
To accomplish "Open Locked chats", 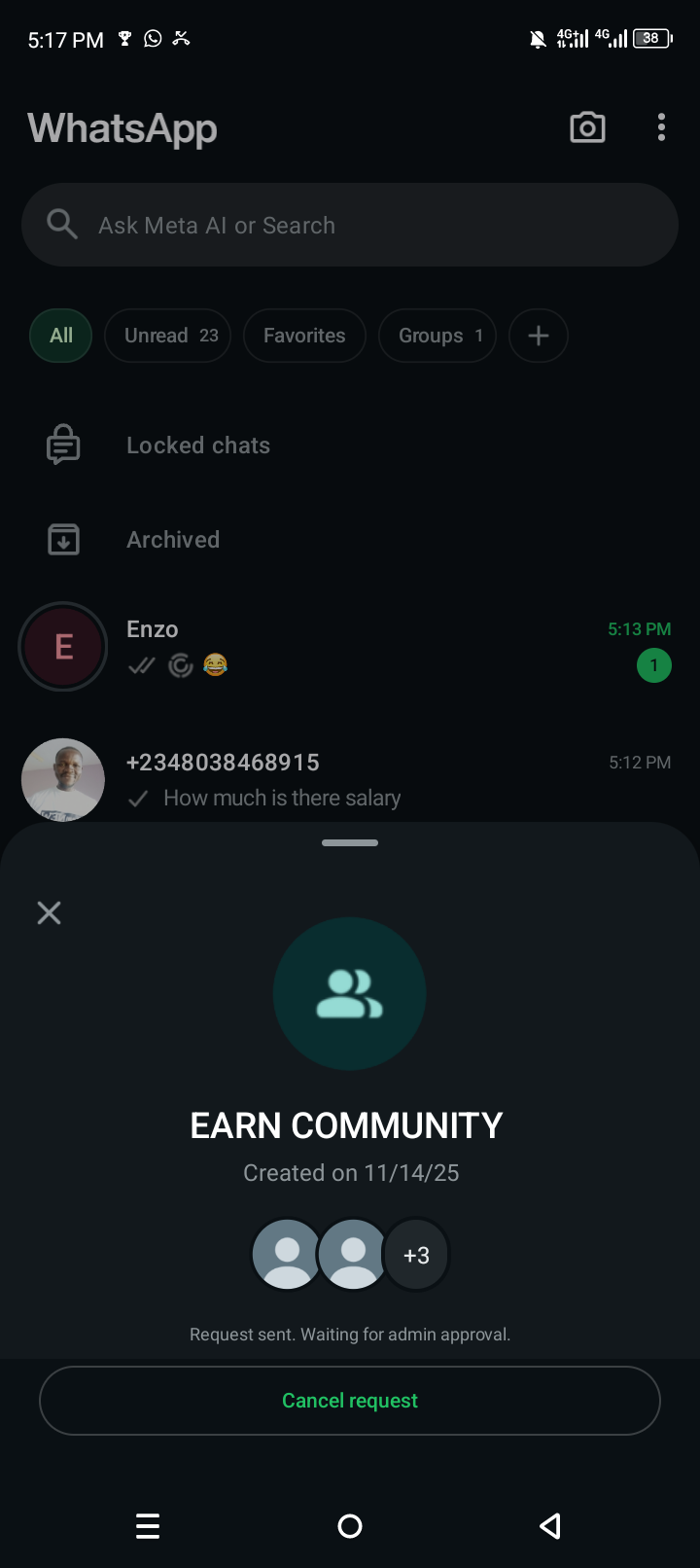I will (198, 445).
